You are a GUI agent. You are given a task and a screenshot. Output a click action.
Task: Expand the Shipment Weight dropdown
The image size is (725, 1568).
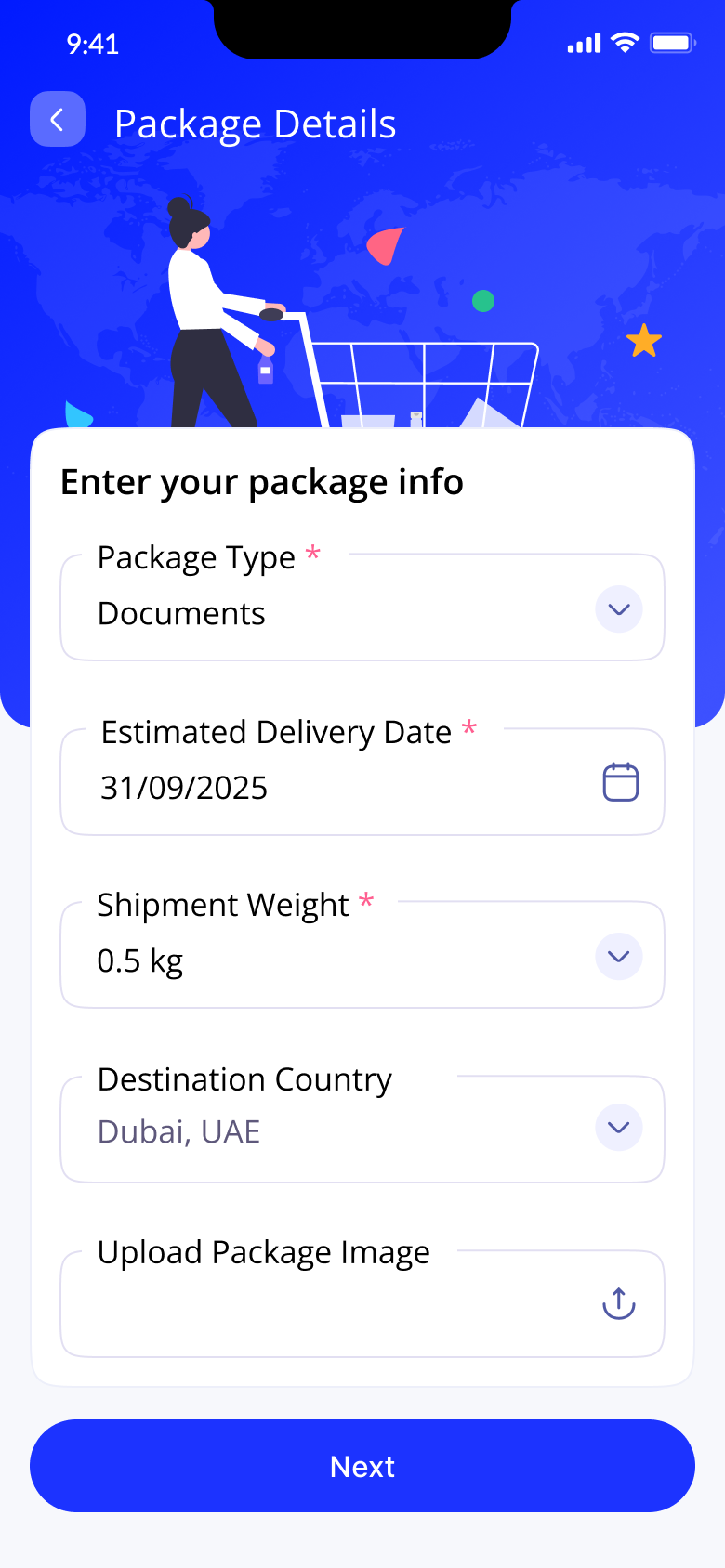[x=618, y=957]
